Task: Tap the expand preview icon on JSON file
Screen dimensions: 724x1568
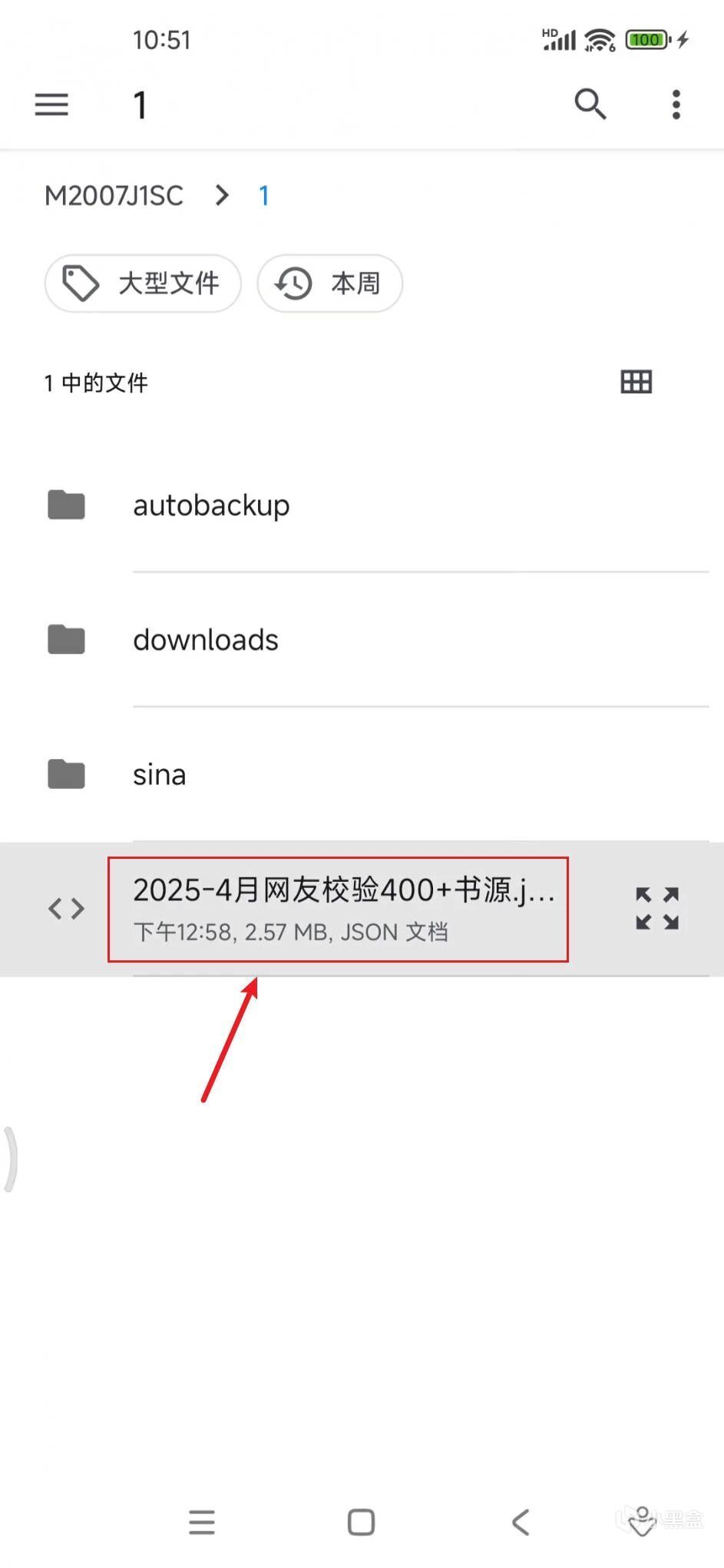Action: pyautogui.click(x=657, y=908)
